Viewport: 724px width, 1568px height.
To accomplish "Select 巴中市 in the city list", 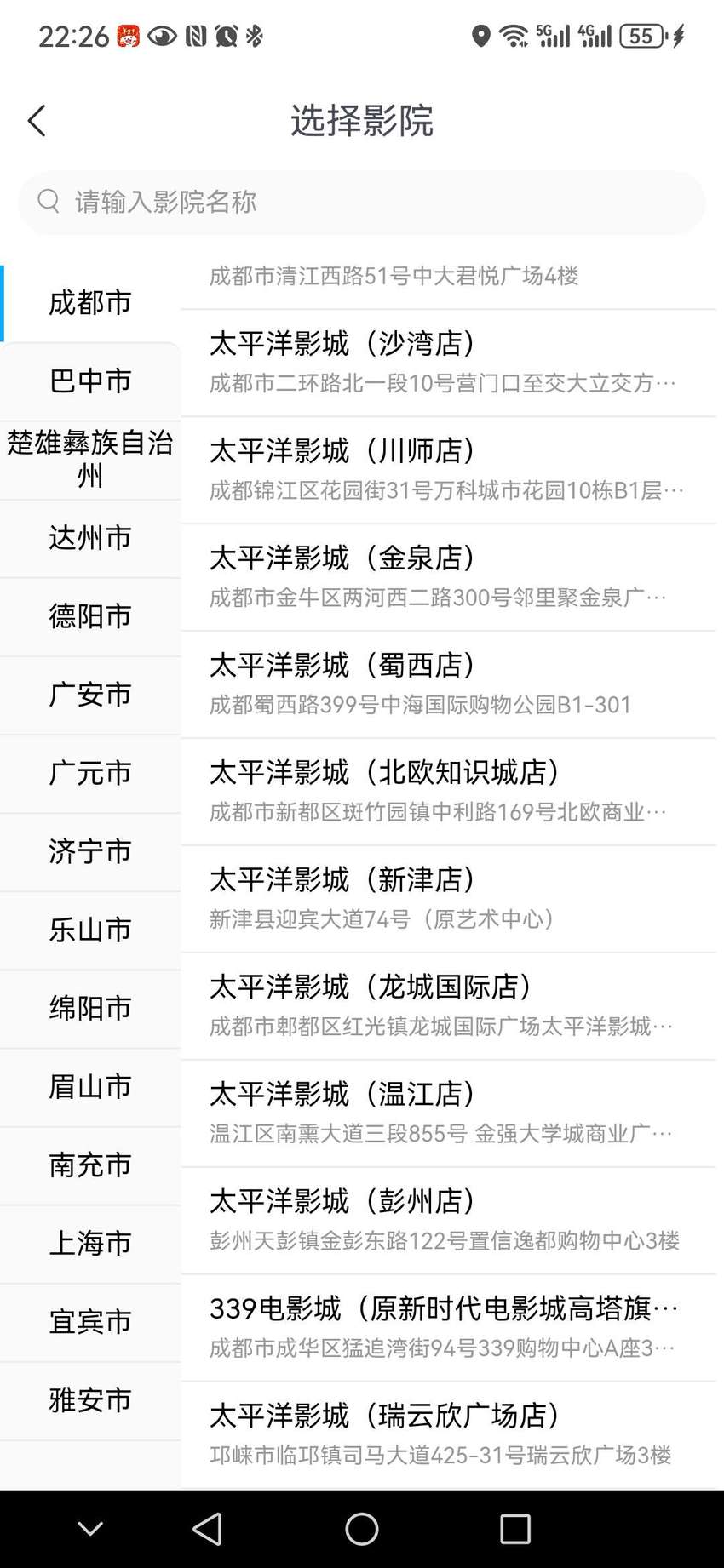I will tap(90, 381).
